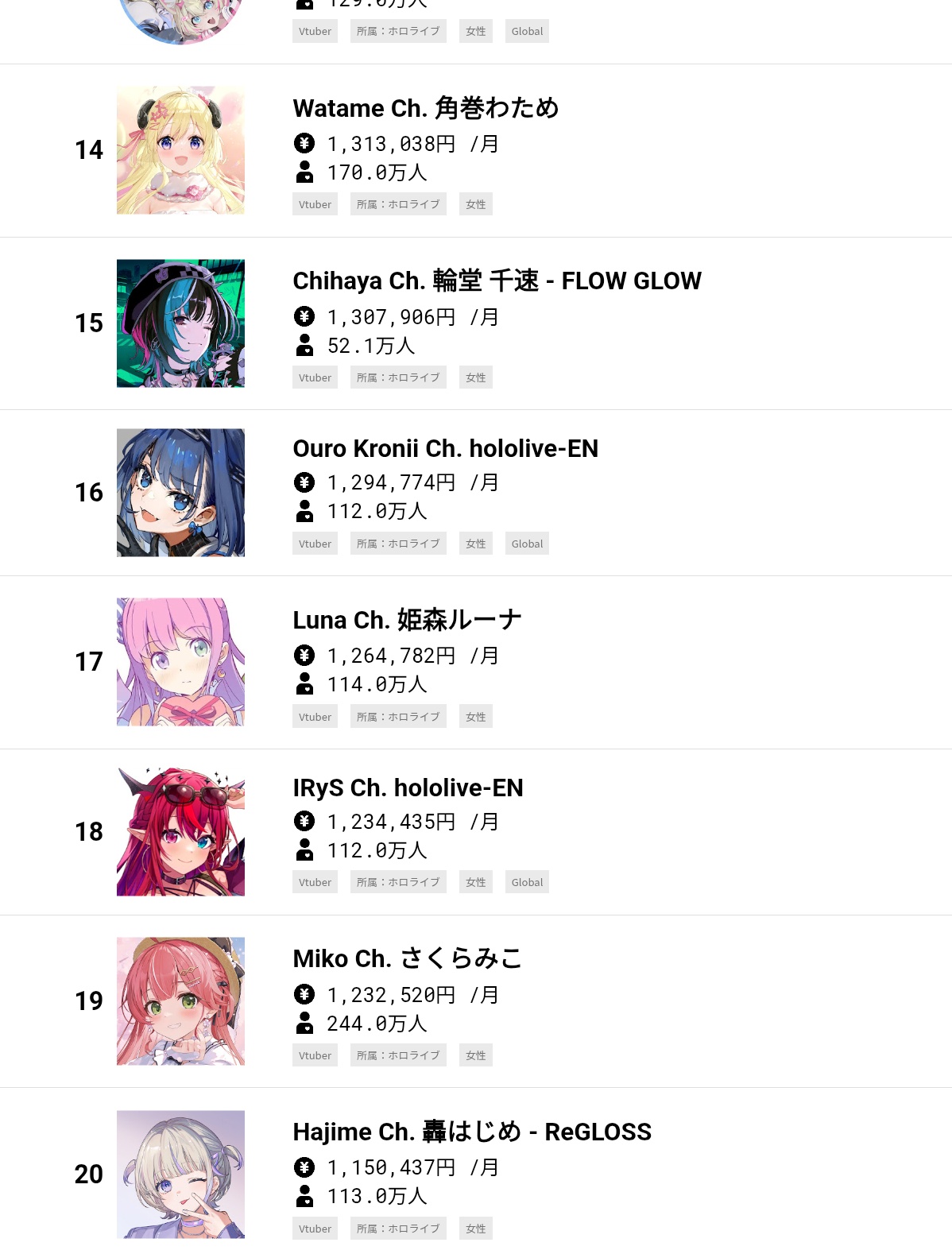Tap 所属：ホロライブ tag under Hajime Ch.

[x=398, y=1229]
